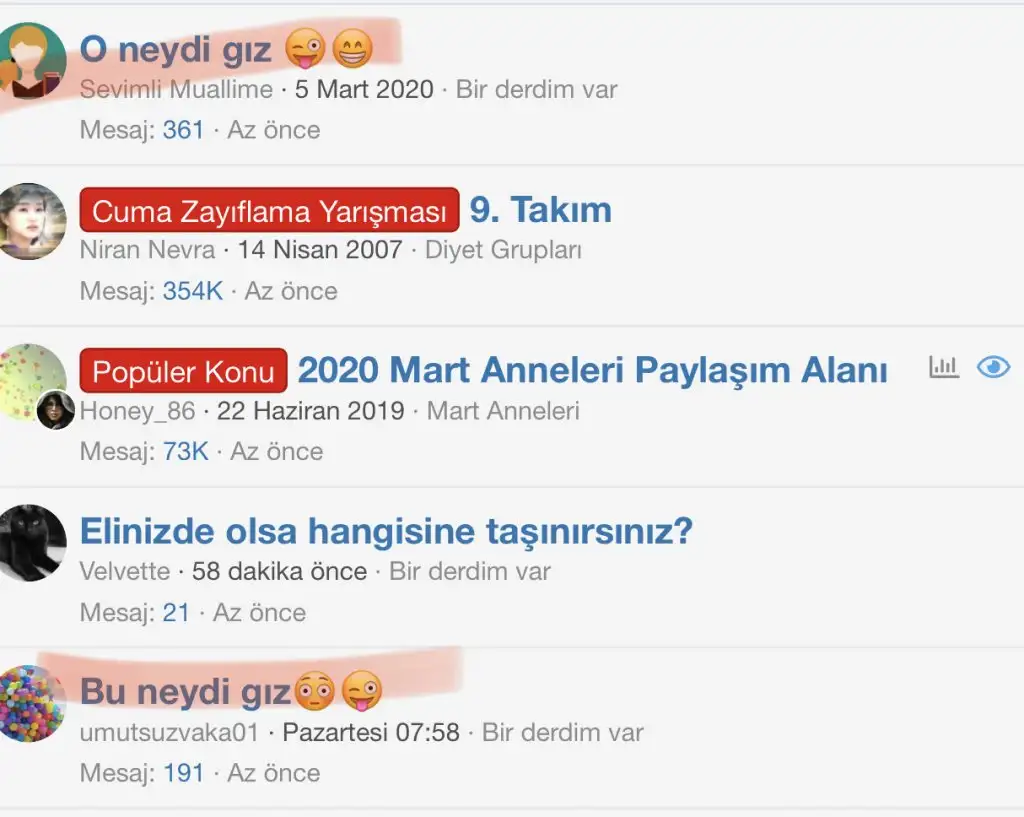Open 'Elinizde olsa hangisine taşınırsınız?' thread
The height and width of the screenshot is (817, 1024).
point(386,531)
